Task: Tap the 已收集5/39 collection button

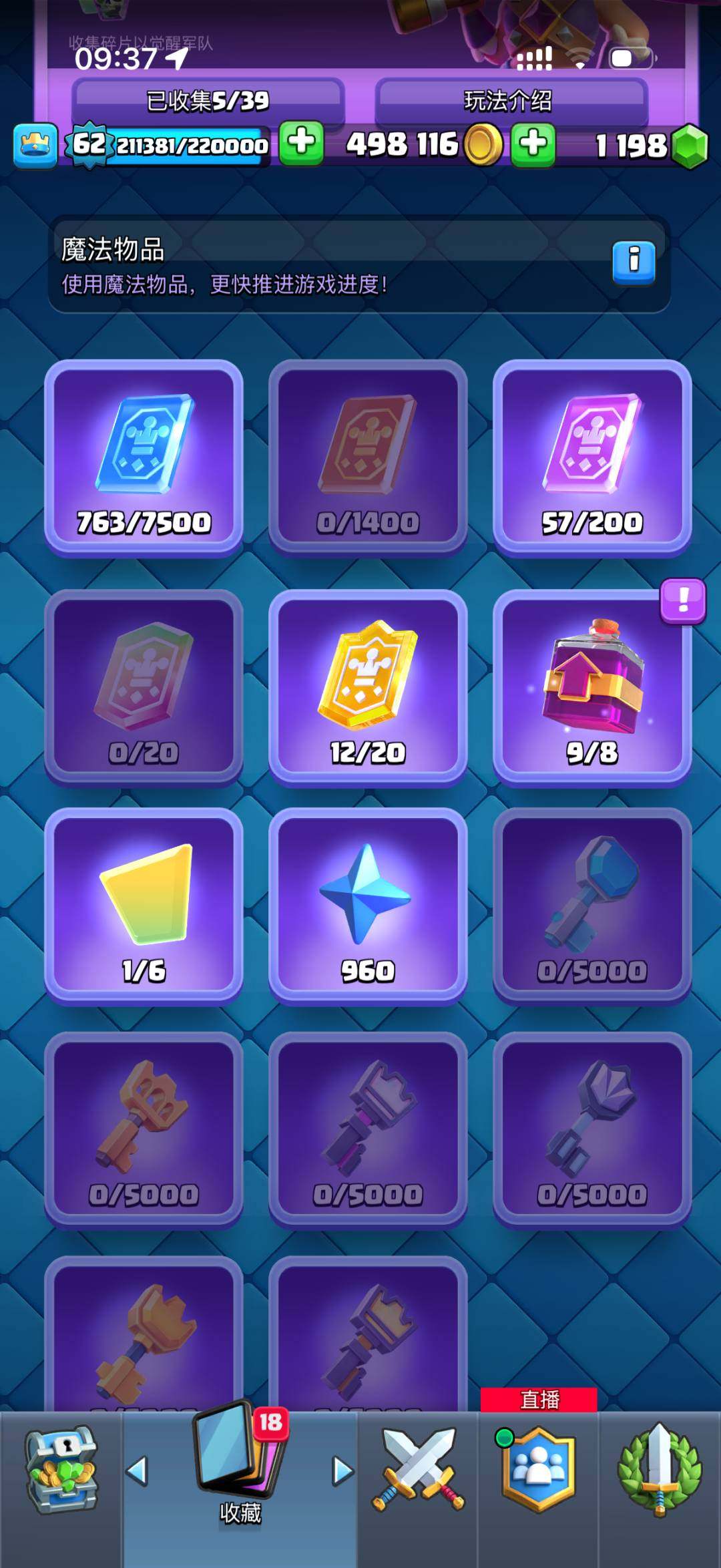Action: [x=208, y=101]
